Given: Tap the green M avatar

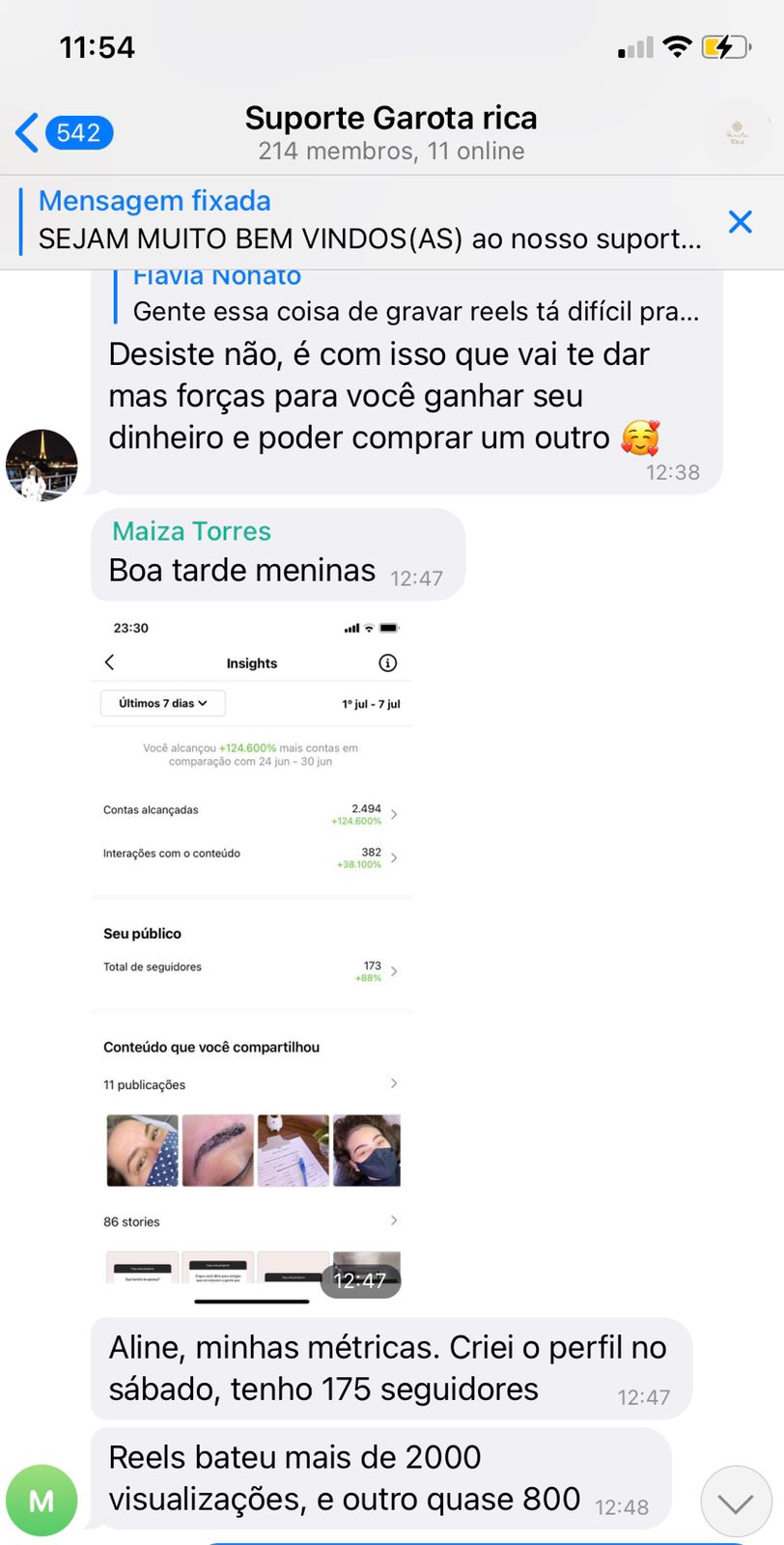Looking at the screenshot, I should tap(42, 1500).
